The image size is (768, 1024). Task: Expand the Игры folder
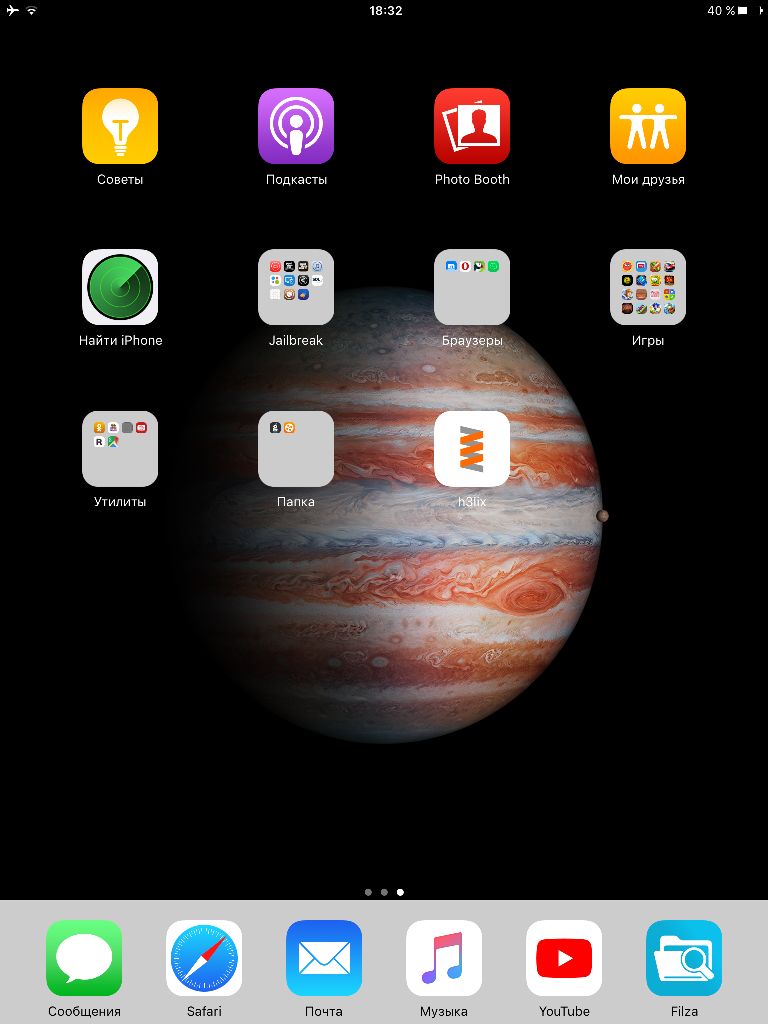648,287
